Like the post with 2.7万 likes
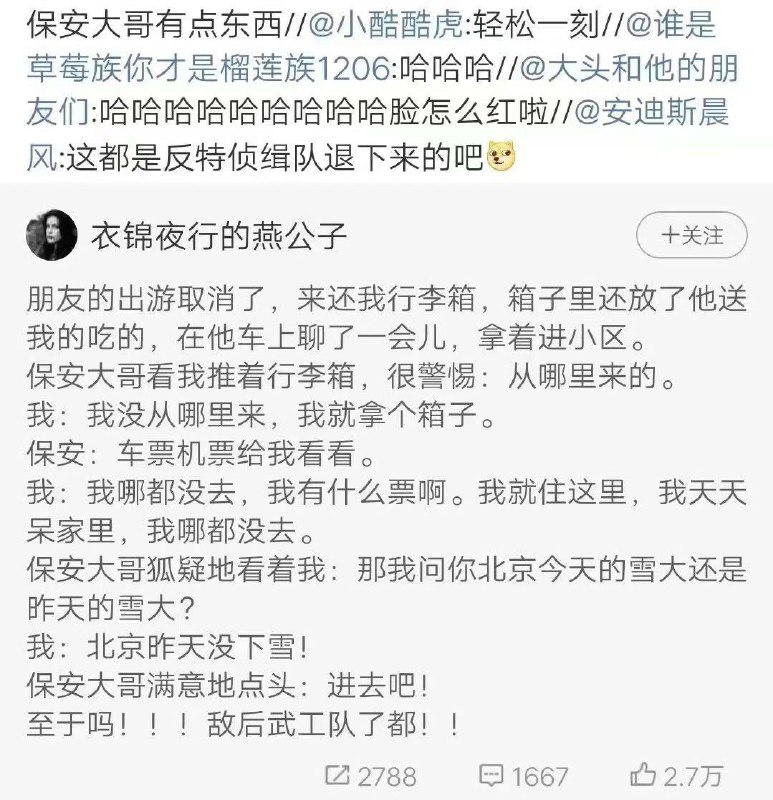 (x=678, y=775)
